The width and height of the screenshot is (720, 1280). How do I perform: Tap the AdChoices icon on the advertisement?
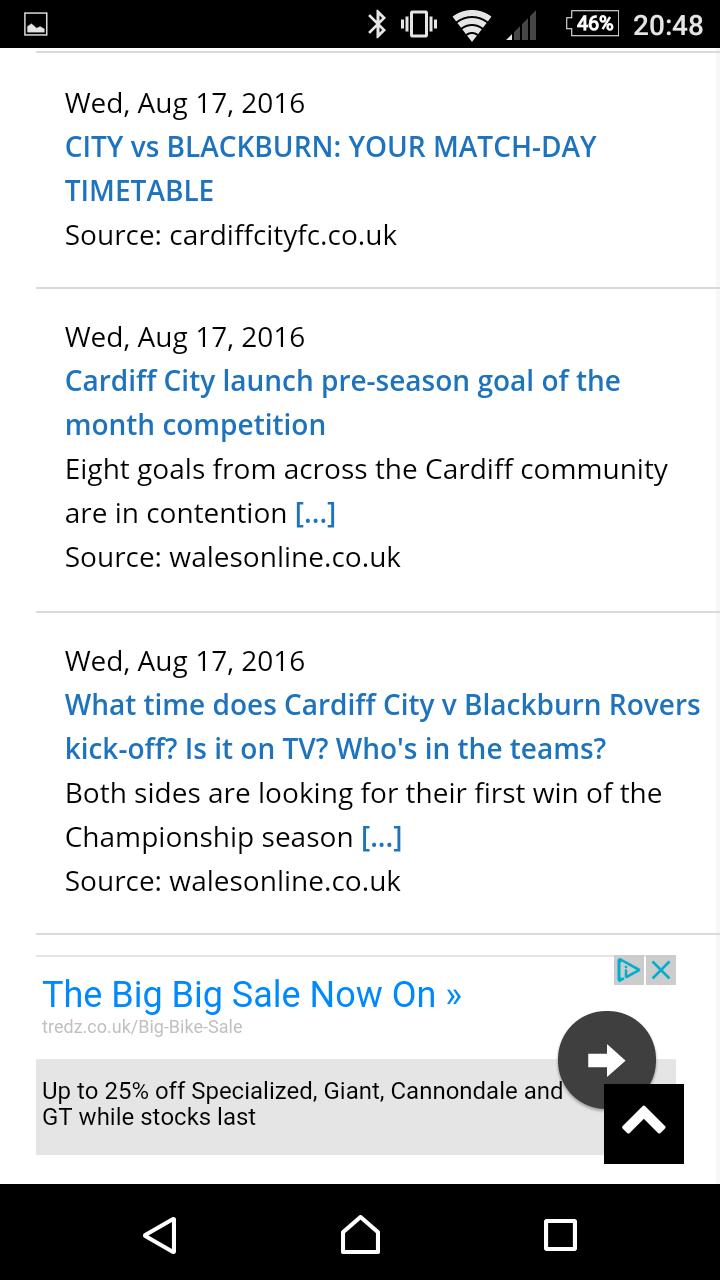[x=627, y=970]
